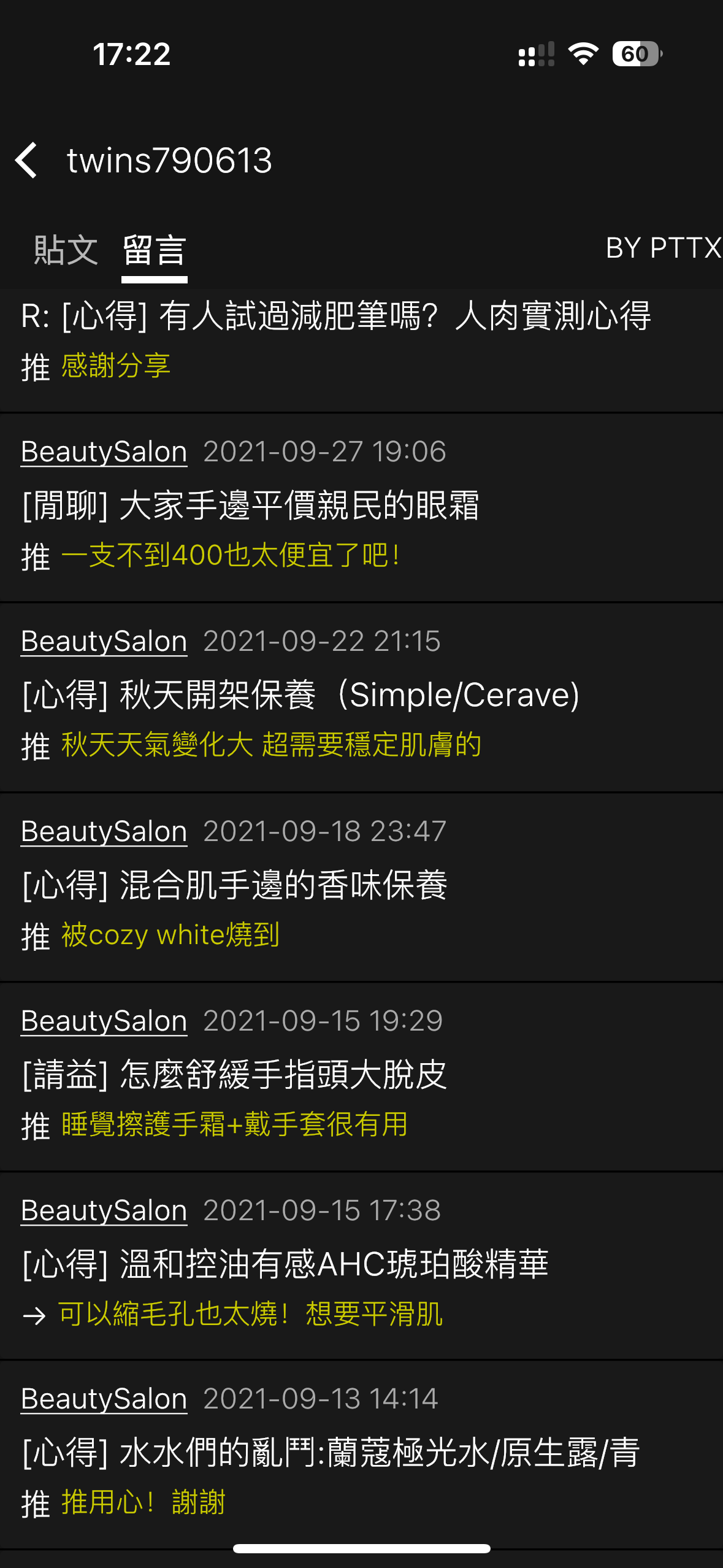Open the 水水們的亂鬥 蘭蔻極光水 post

pos(331,1453)
